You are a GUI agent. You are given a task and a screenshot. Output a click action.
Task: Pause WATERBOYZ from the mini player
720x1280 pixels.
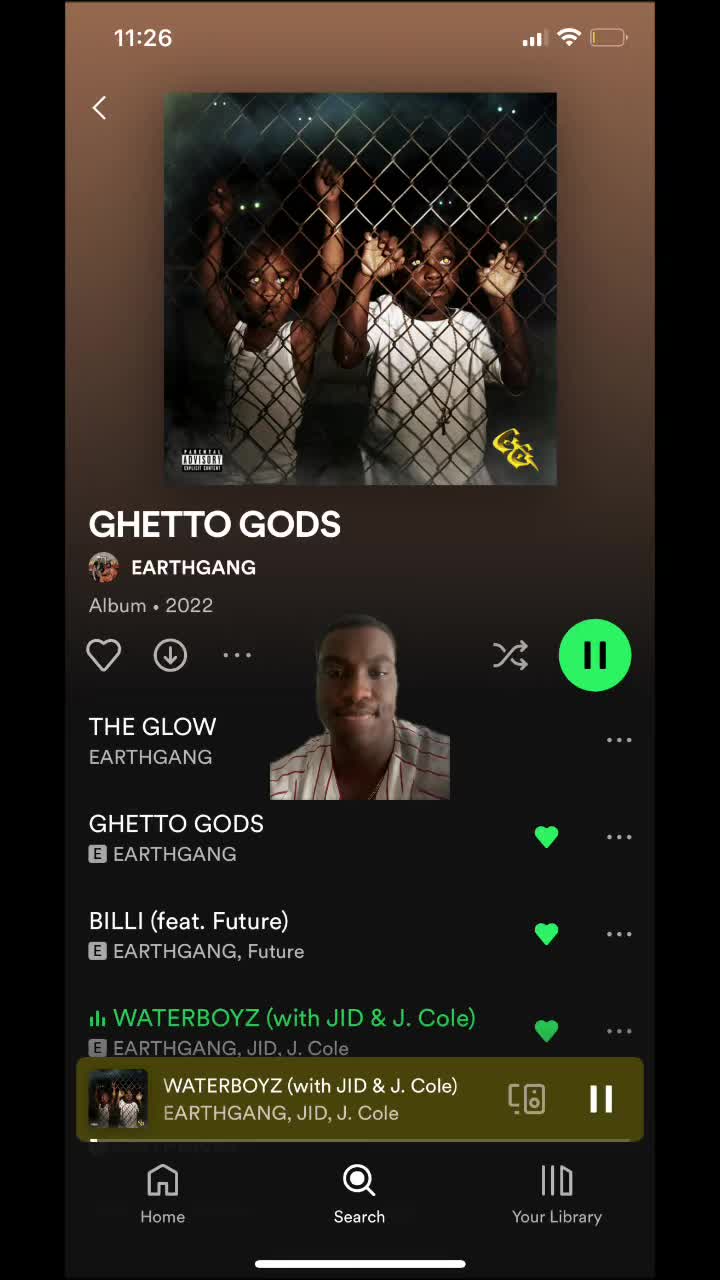pyautogui.click(x=601, y=1099)
